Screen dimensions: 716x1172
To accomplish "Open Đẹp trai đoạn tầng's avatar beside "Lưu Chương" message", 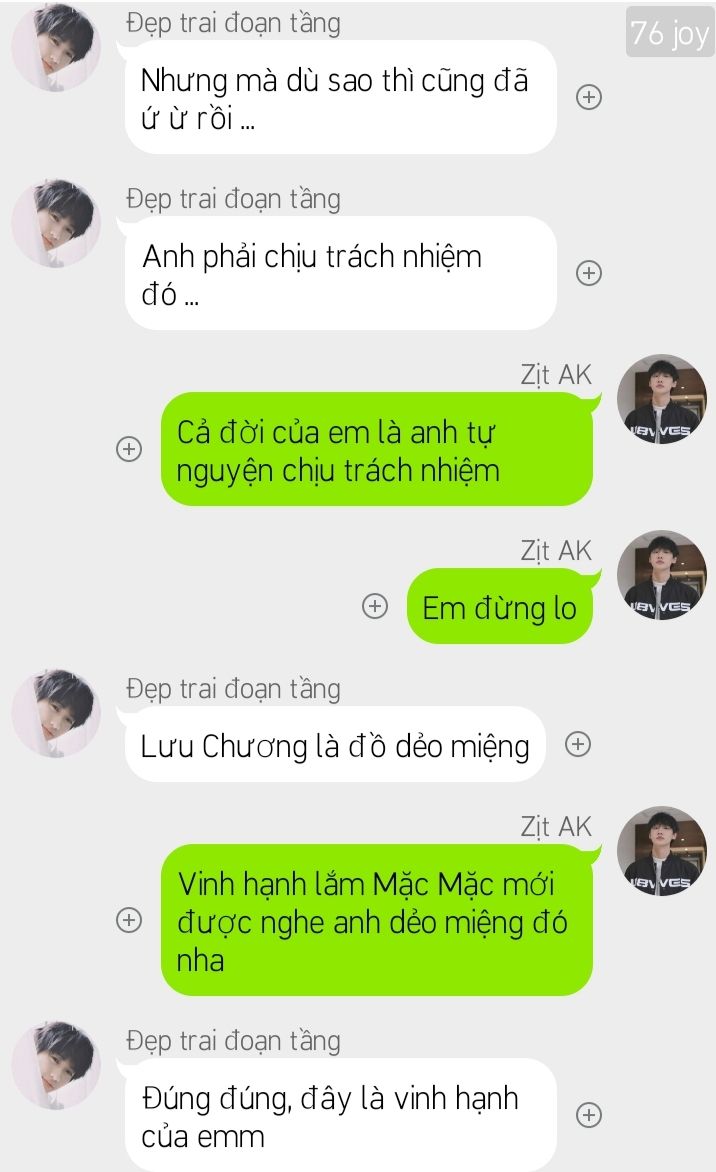I will click(56, 713).
